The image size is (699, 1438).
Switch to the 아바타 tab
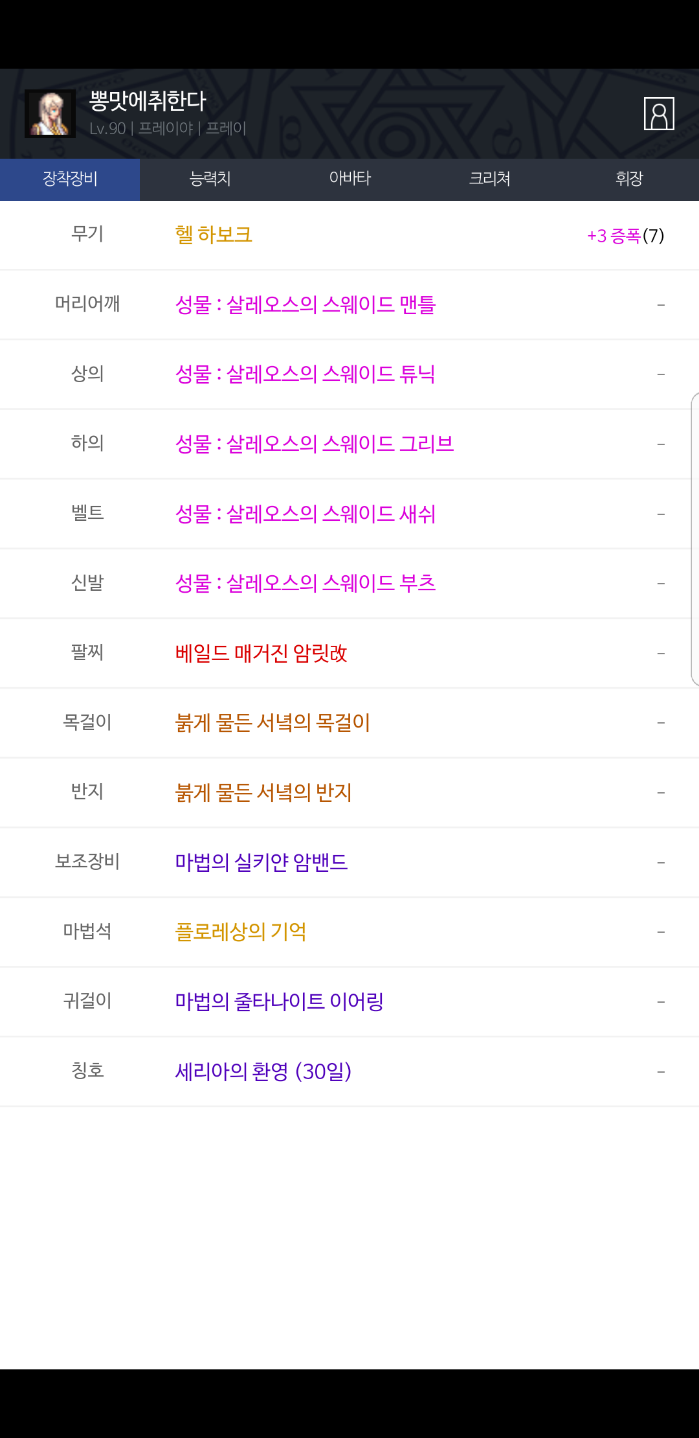click(350, 179)
